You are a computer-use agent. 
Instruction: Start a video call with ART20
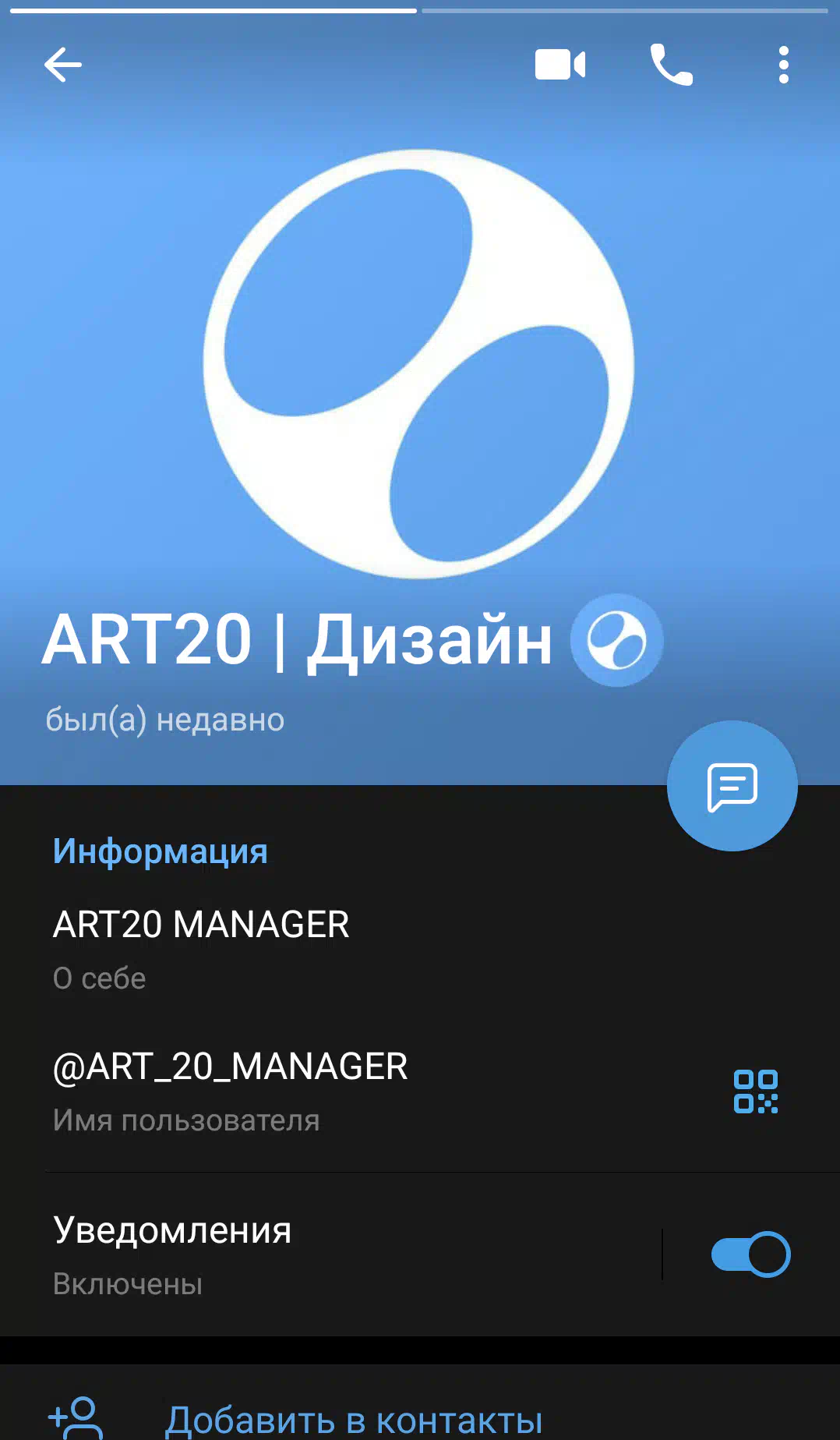[560, 65]
